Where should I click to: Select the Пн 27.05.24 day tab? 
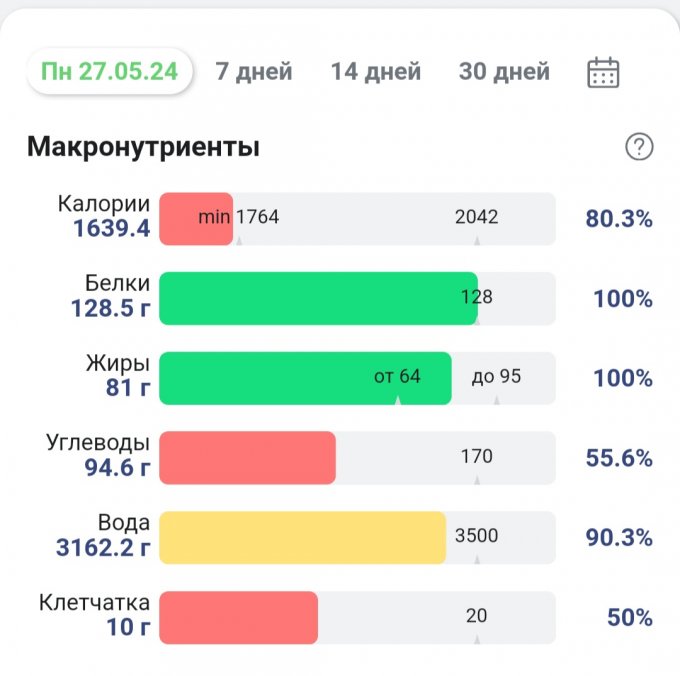[x=109, y=72]
